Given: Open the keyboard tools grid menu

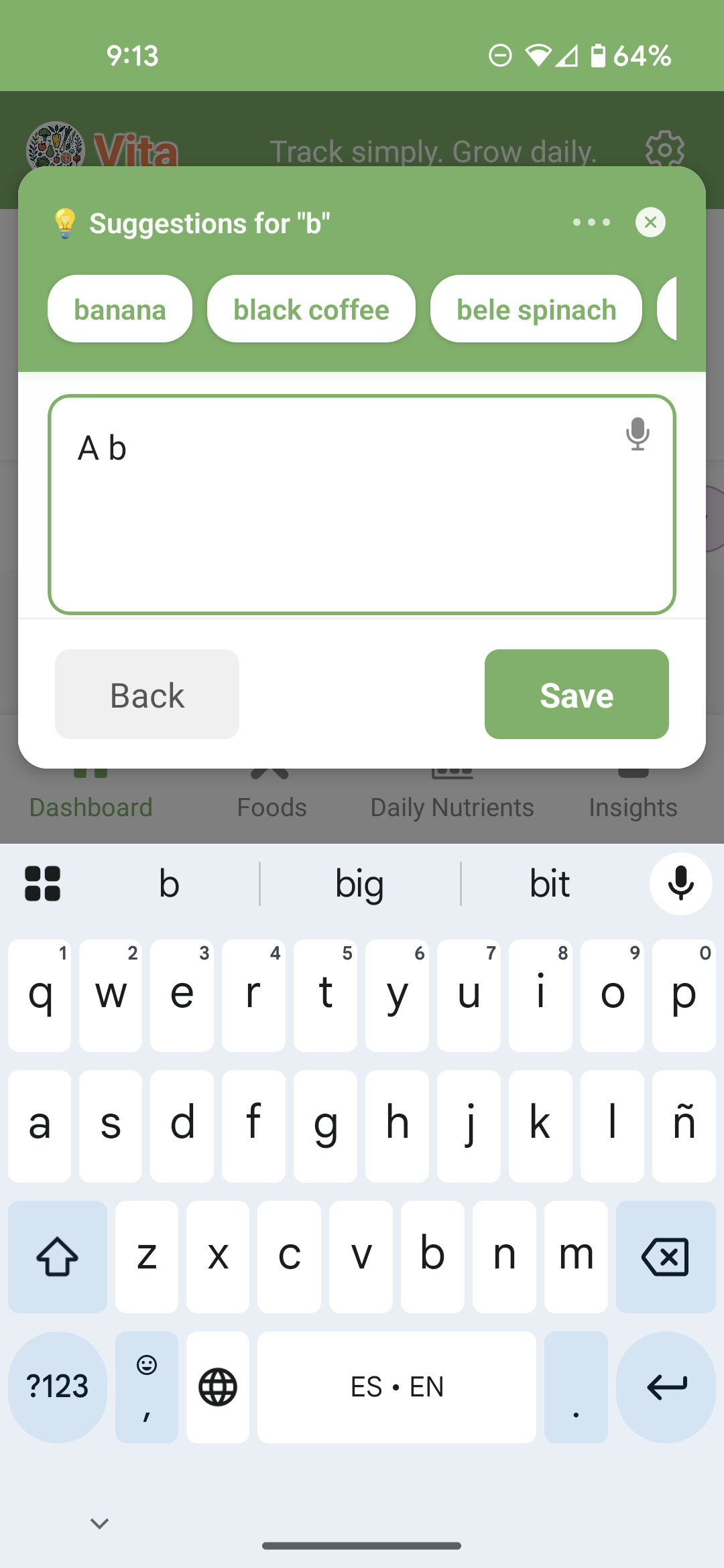Looking at the screenshot, I should pos(43,884).
